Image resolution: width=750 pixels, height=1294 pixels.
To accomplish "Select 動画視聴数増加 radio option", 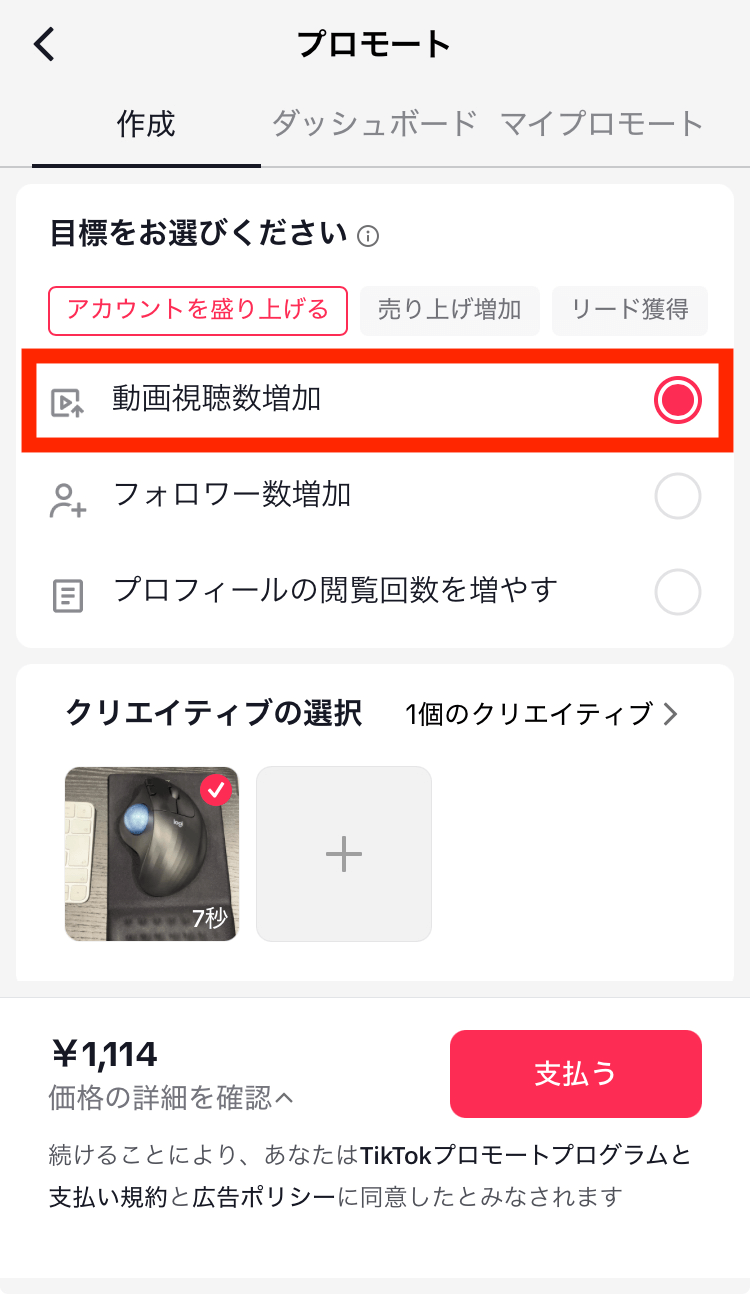I will [x=677, y=400].
